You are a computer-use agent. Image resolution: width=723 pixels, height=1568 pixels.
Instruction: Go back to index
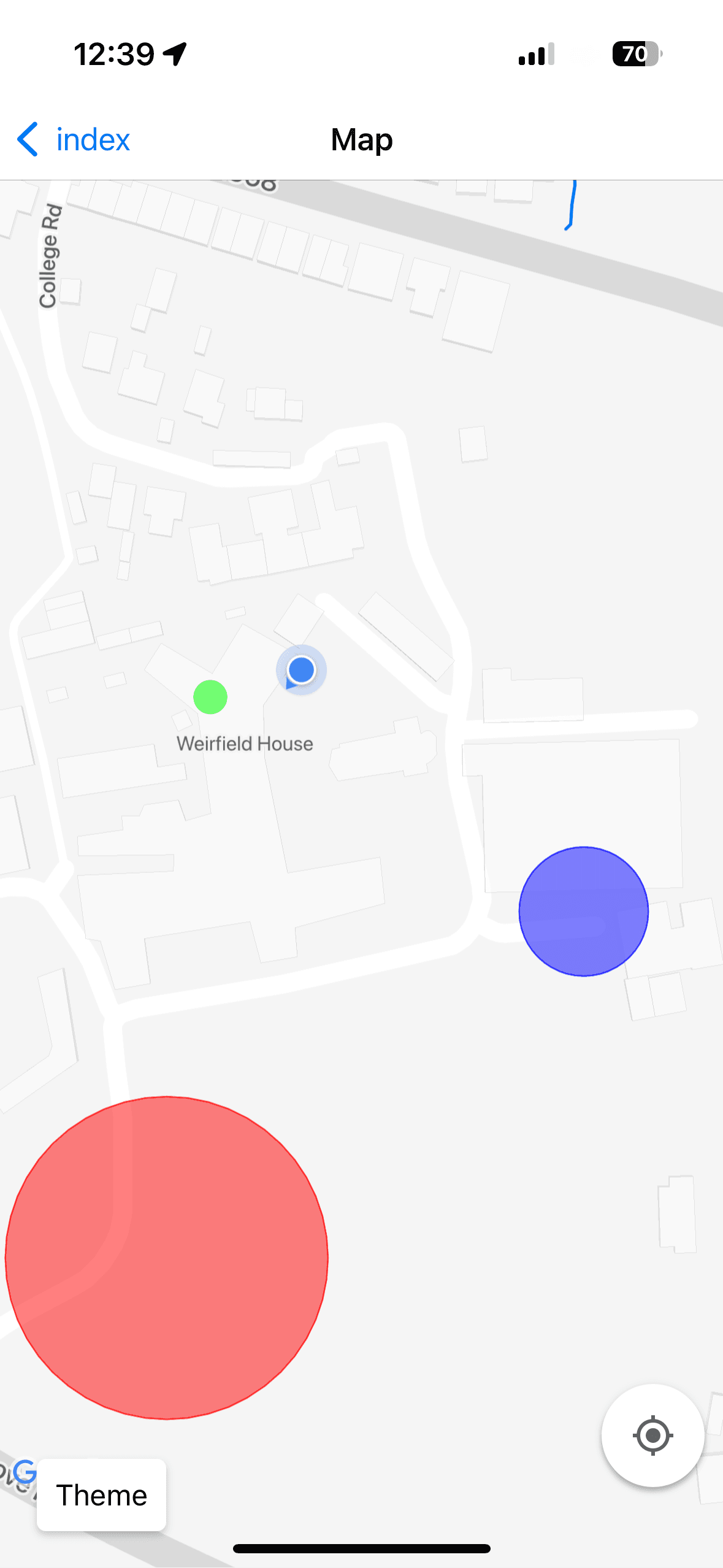point(74,140)
